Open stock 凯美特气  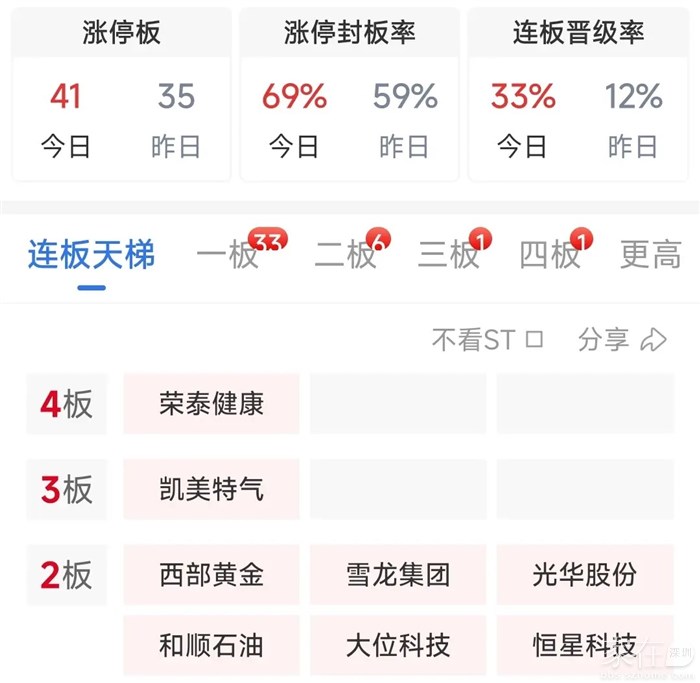(x=211, y=489)
